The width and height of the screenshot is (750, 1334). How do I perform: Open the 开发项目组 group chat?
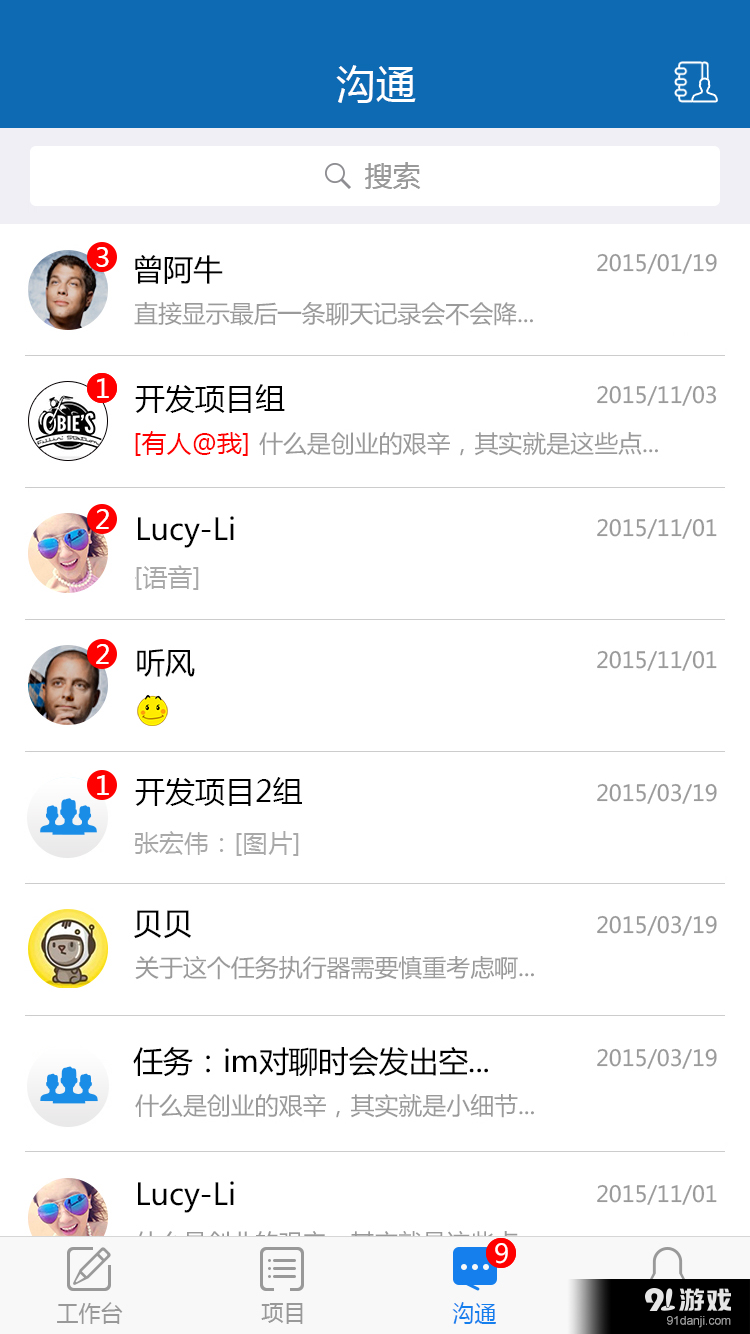click(x=375, y=421)
